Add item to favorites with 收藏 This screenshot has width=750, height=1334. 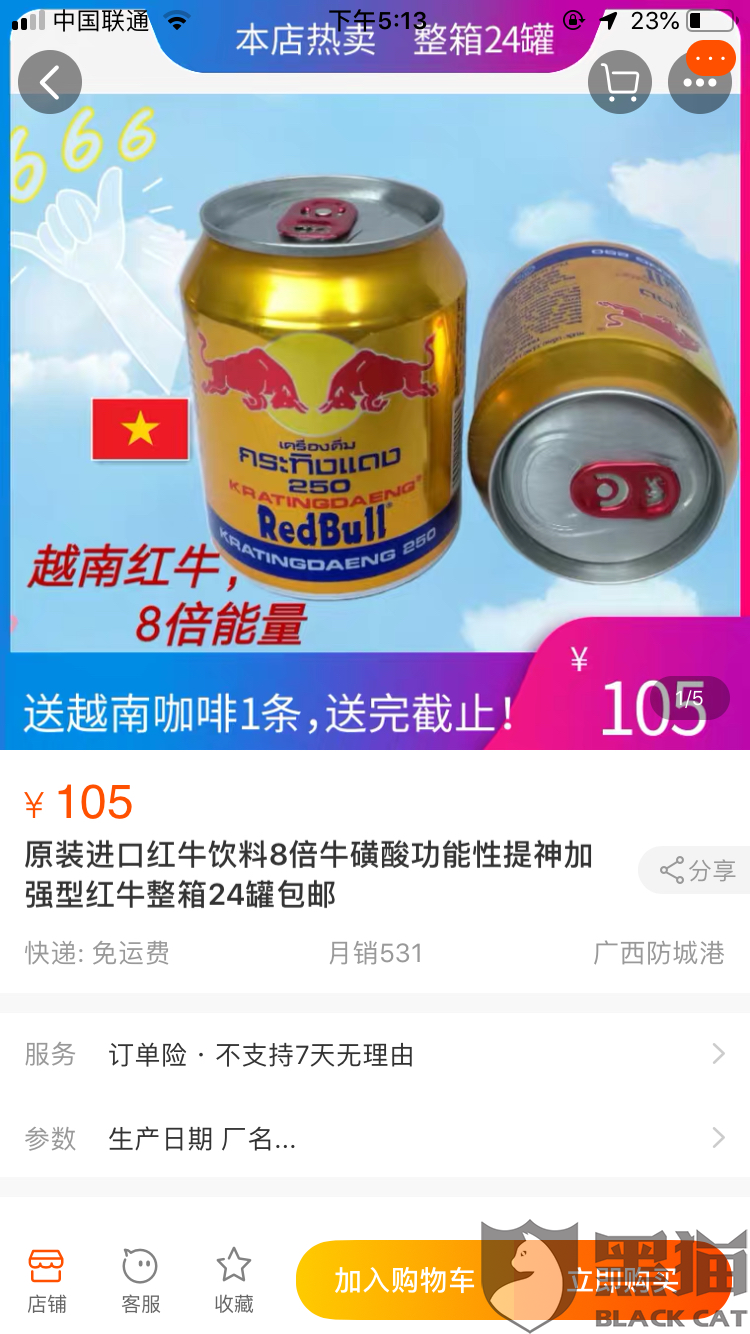[234, 1280]
